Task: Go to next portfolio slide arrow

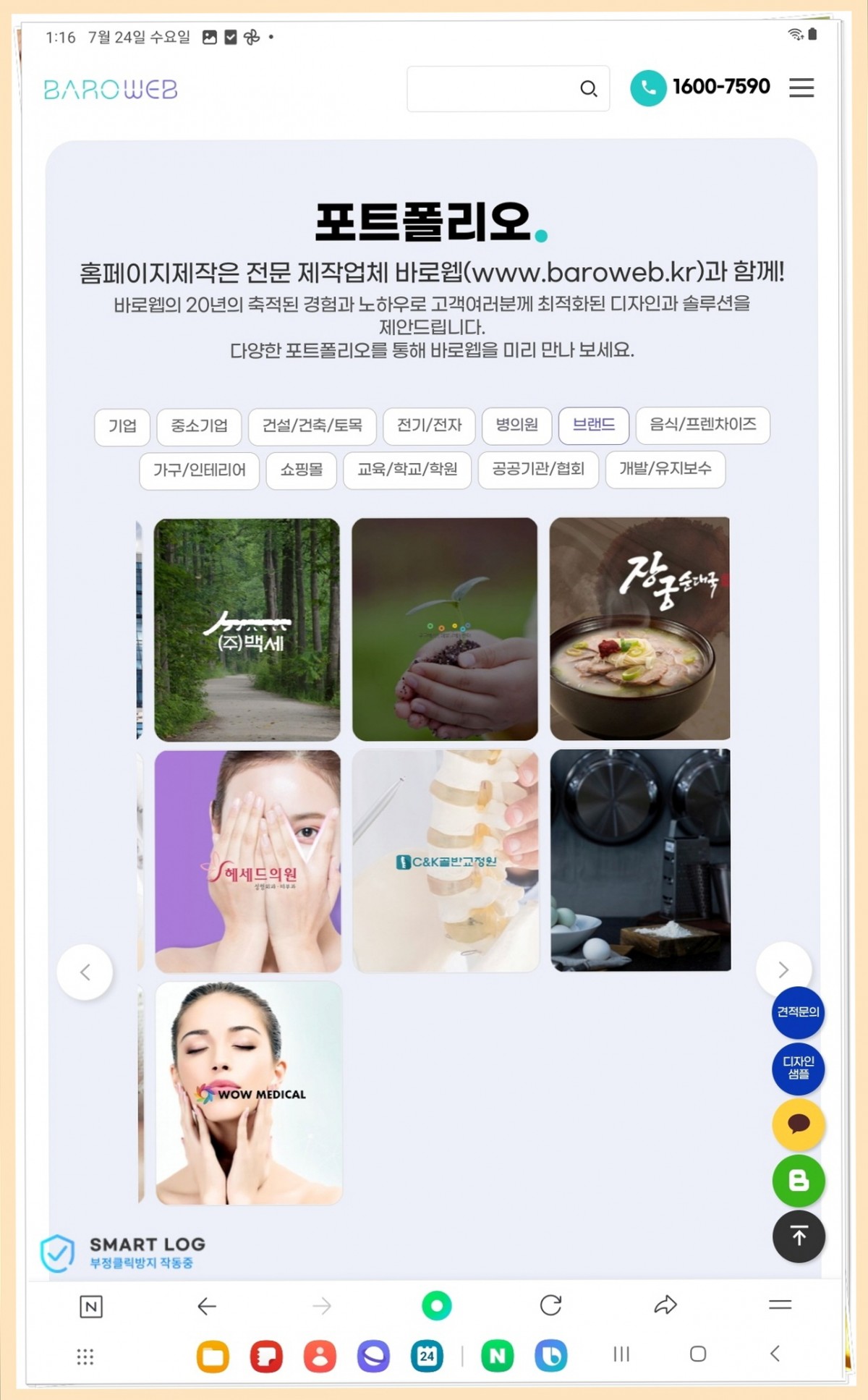Action: [783, 970]
